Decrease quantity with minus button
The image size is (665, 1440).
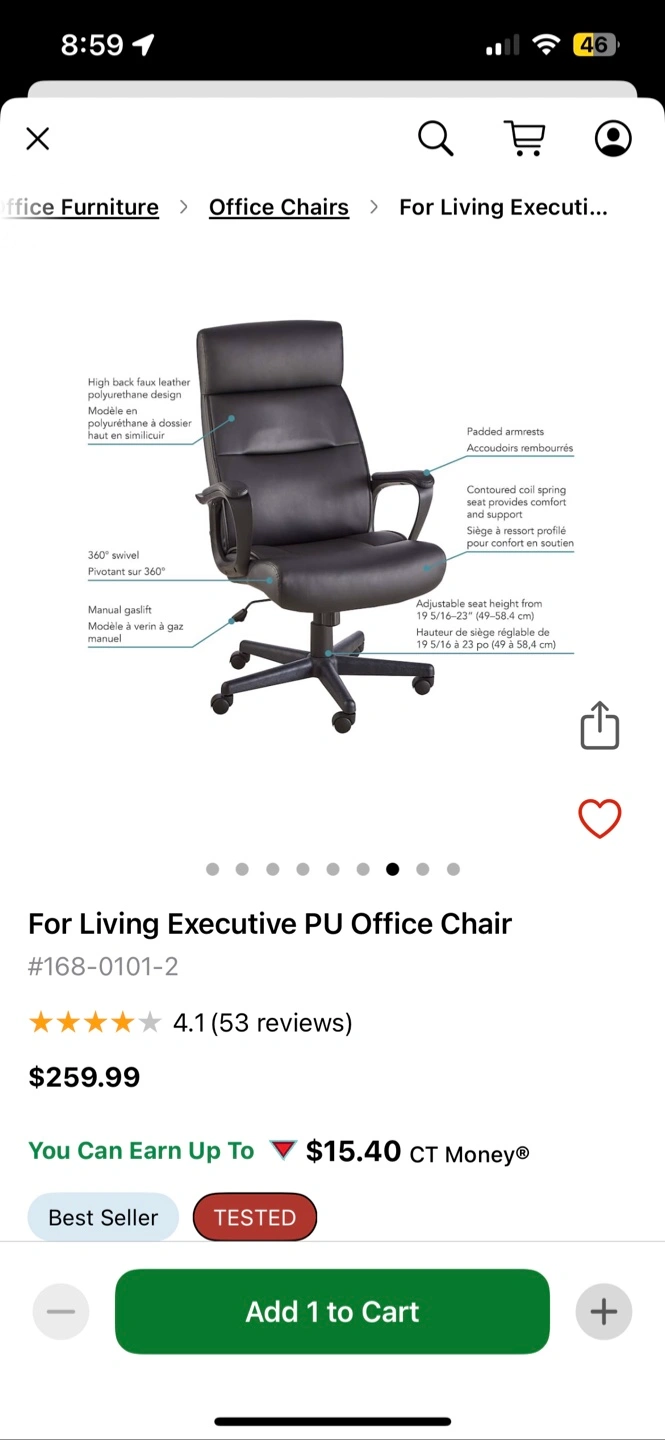(x=61, y=1311)
